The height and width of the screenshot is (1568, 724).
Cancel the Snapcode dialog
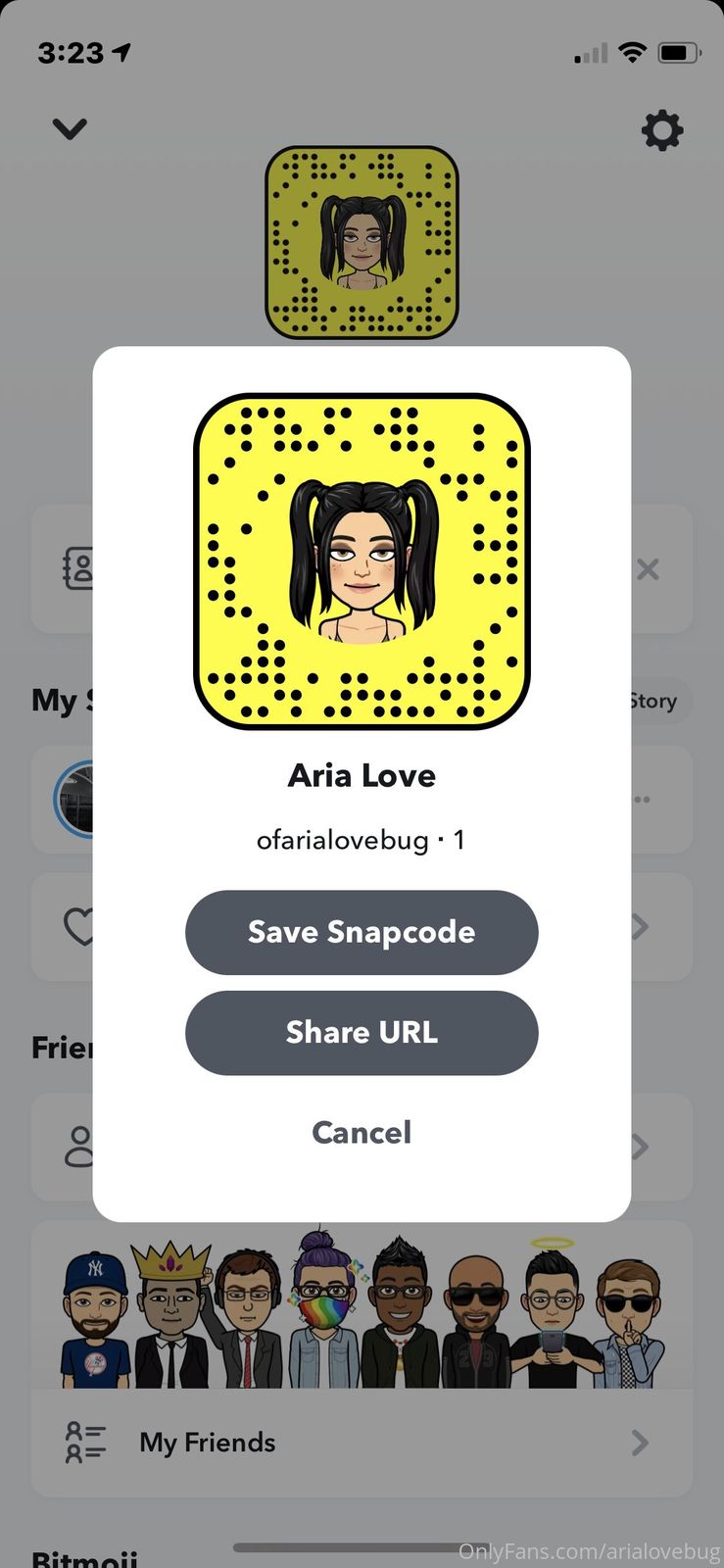[362, 1133]
